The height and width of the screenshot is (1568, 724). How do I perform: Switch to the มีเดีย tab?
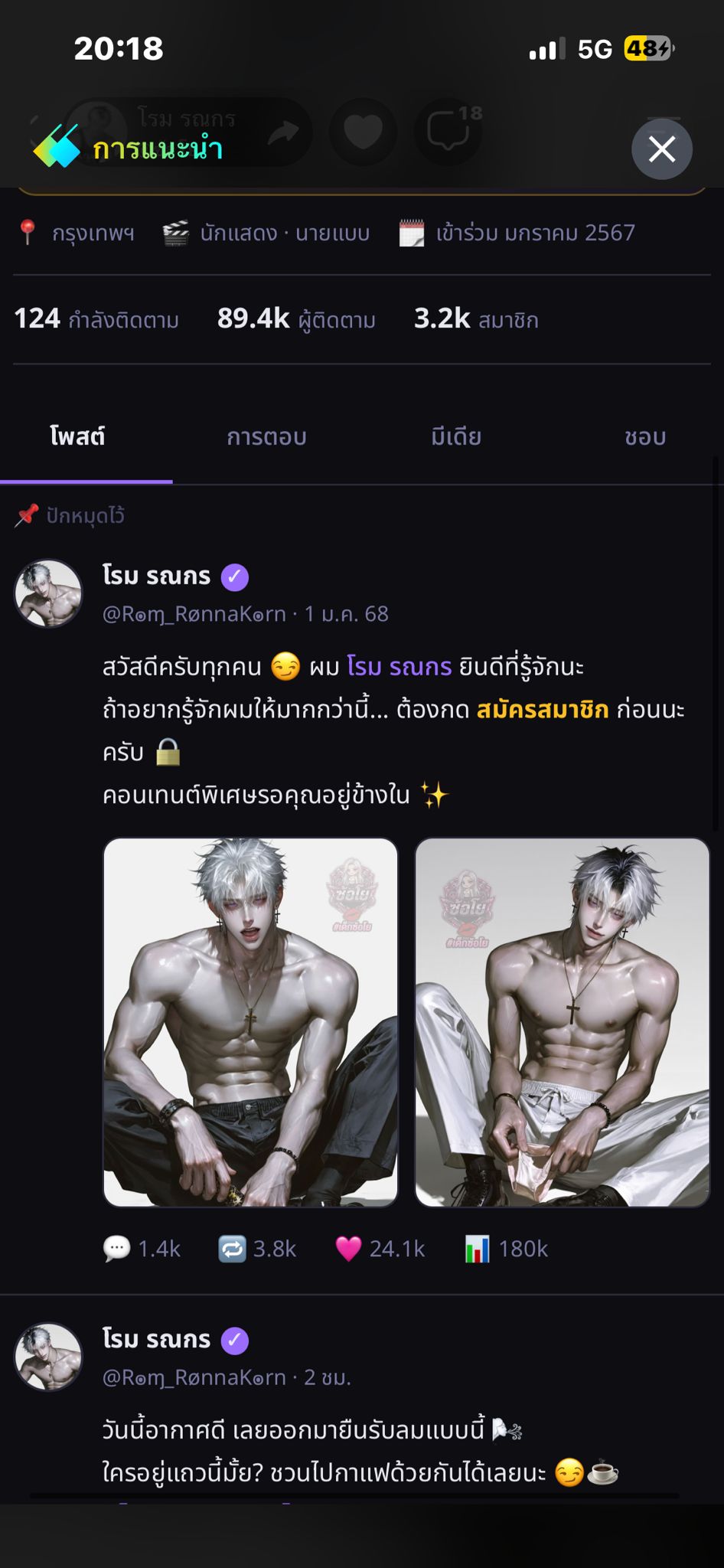(456, 437)
